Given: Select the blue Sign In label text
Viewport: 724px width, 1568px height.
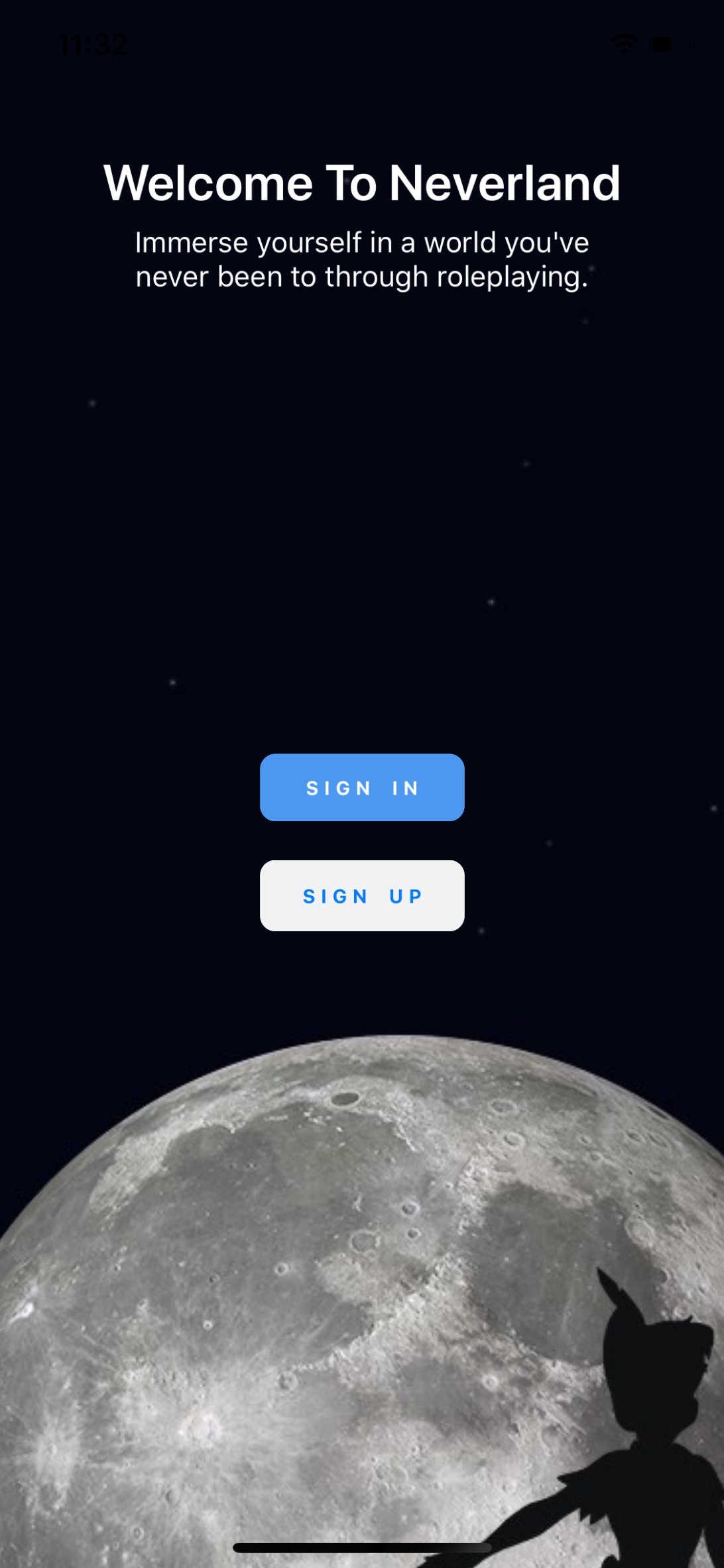Looking at the screenshot, I should pos(362,788).
